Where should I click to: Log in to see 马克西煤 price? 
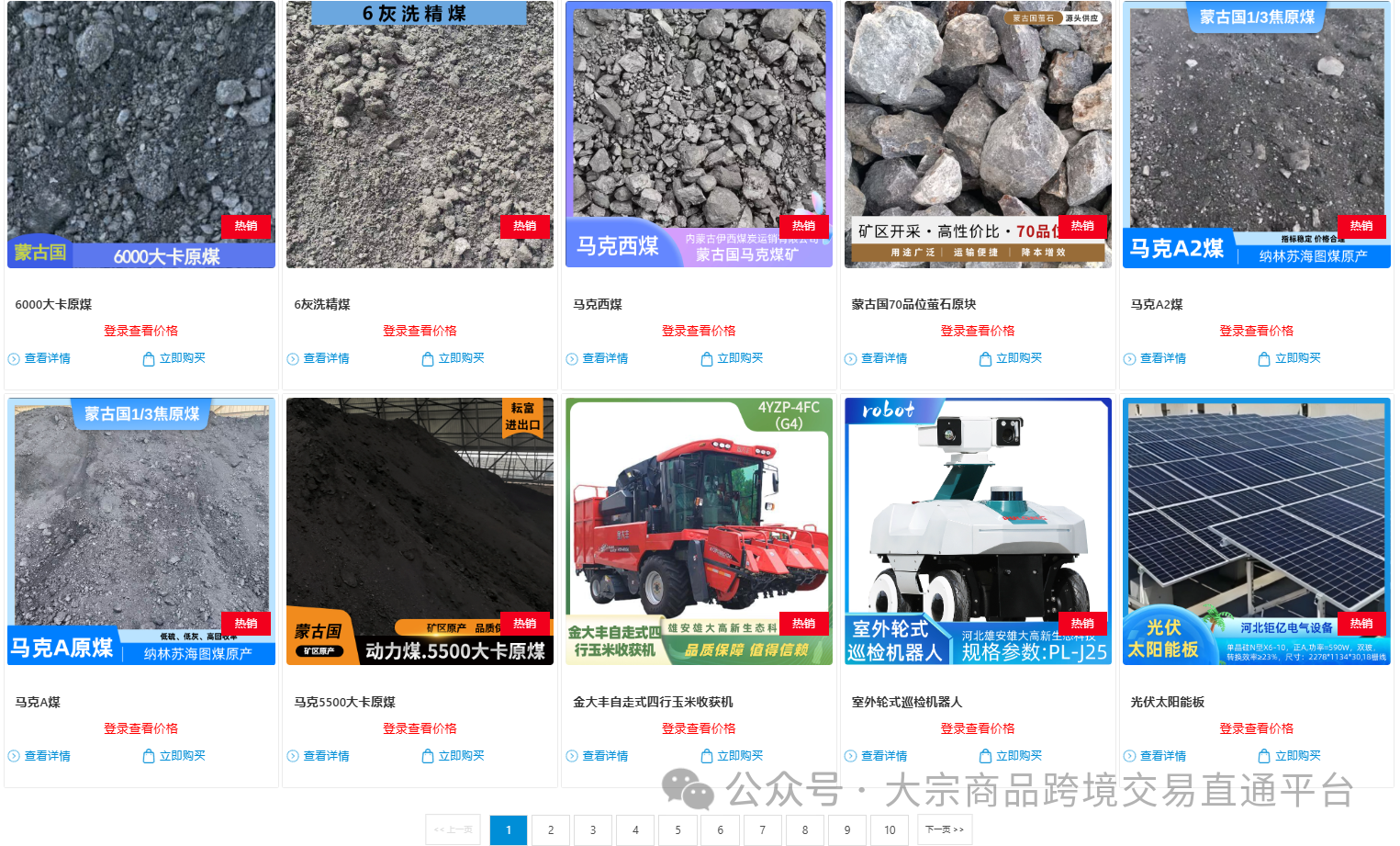point(699,331)
